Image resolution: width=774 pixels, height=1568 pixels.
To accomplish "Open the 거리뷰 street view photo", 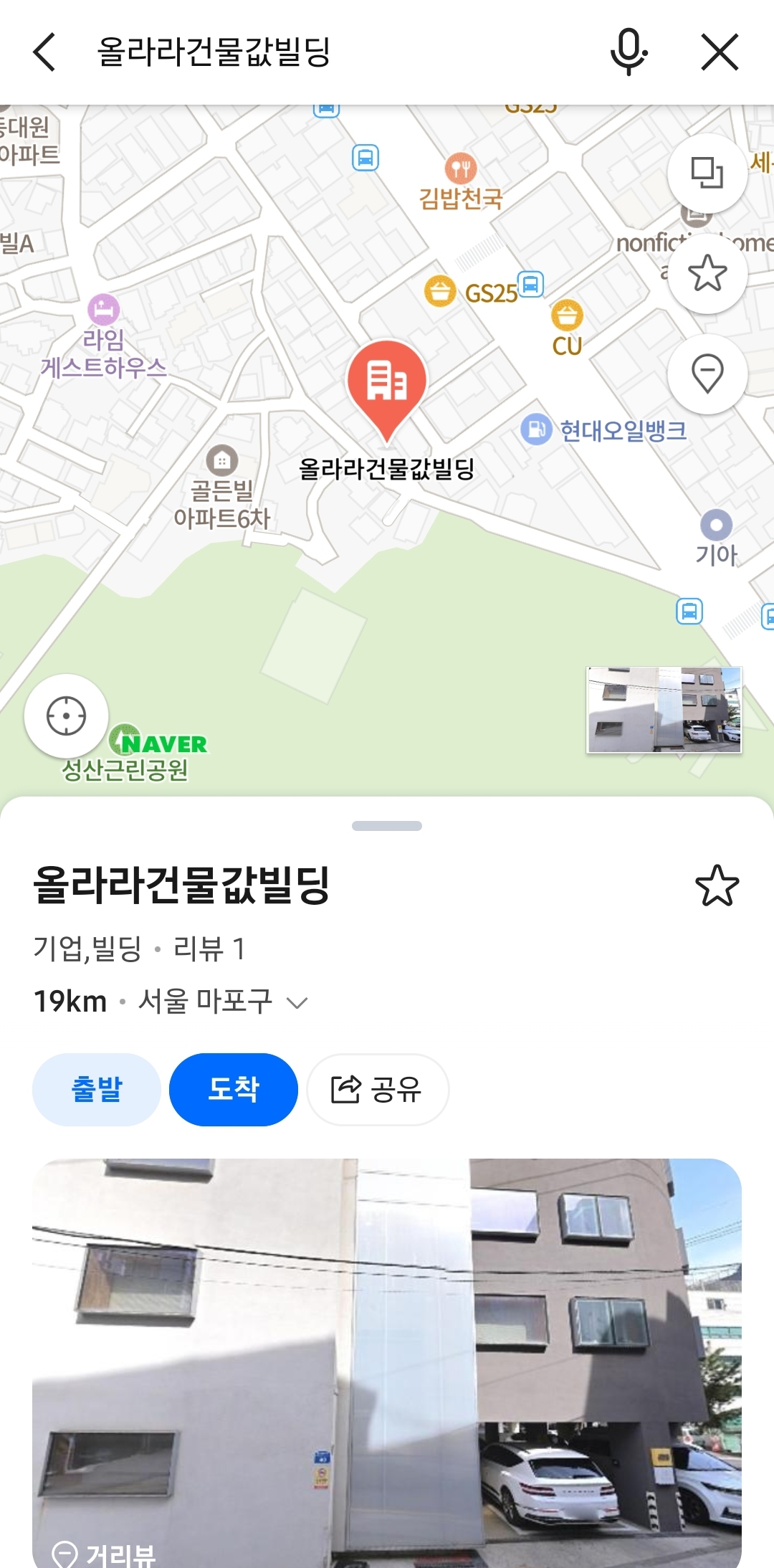I will pos(387,1362).
